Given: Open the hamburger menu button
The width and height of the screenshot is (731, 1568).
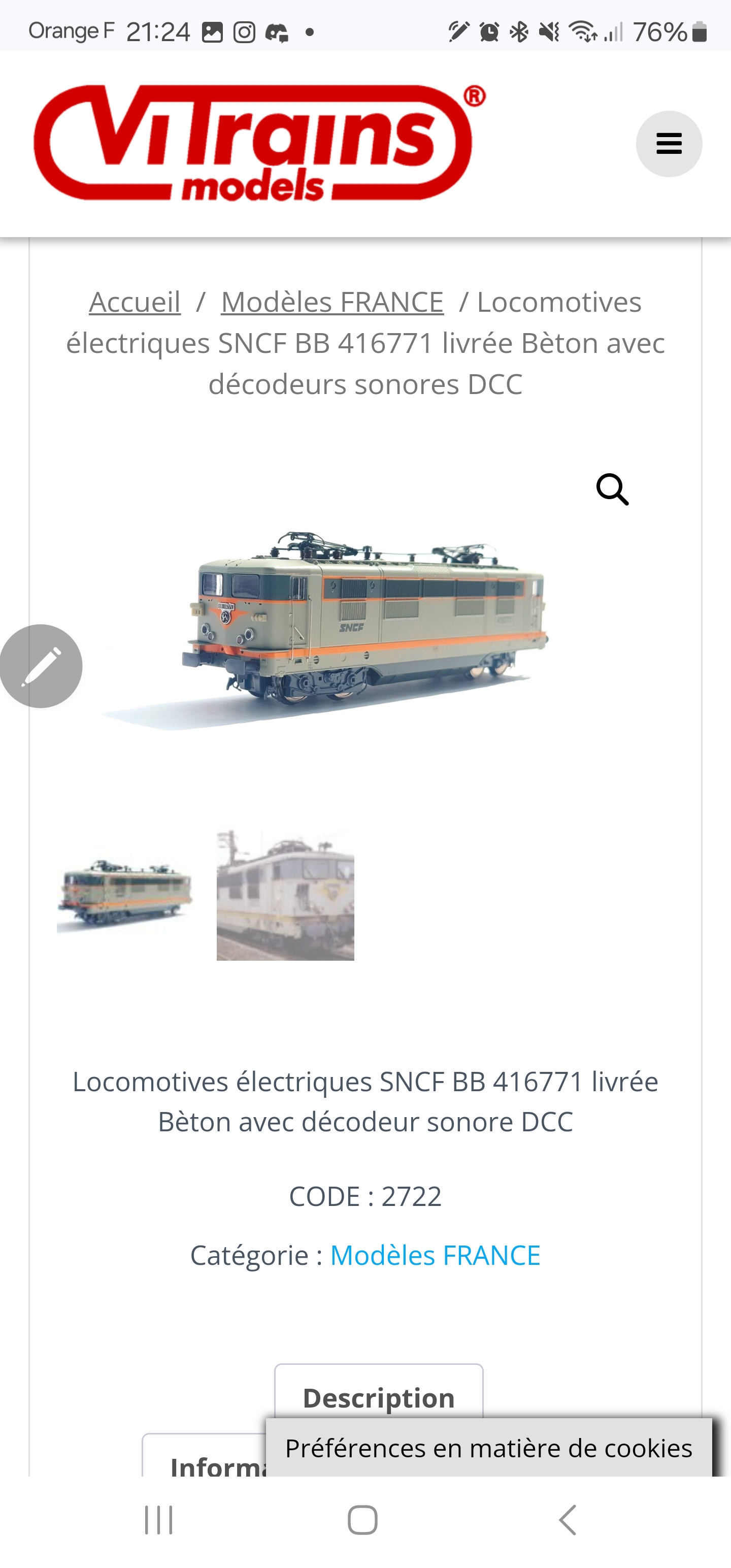Looking at the screenshot, I should 669,144.
